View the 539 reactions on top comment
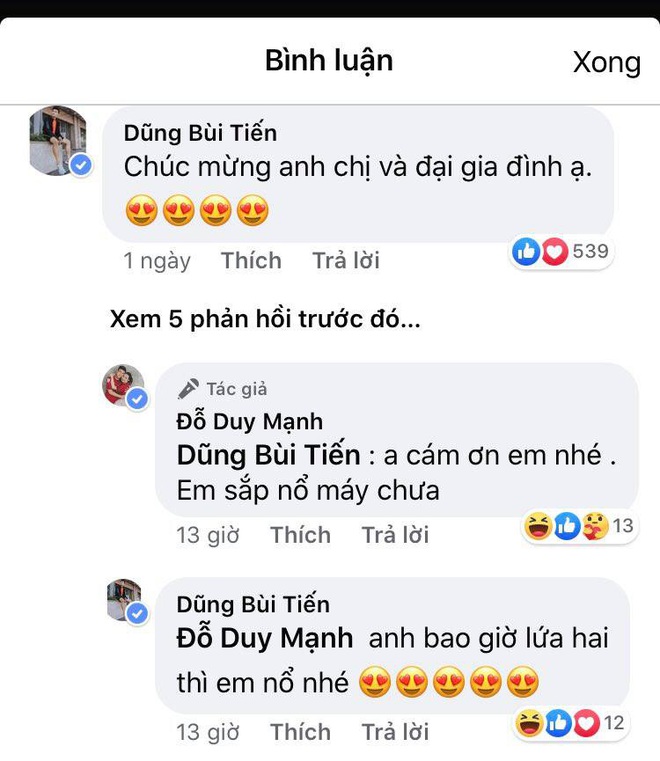660x761 pixels. tap(561, 251)
